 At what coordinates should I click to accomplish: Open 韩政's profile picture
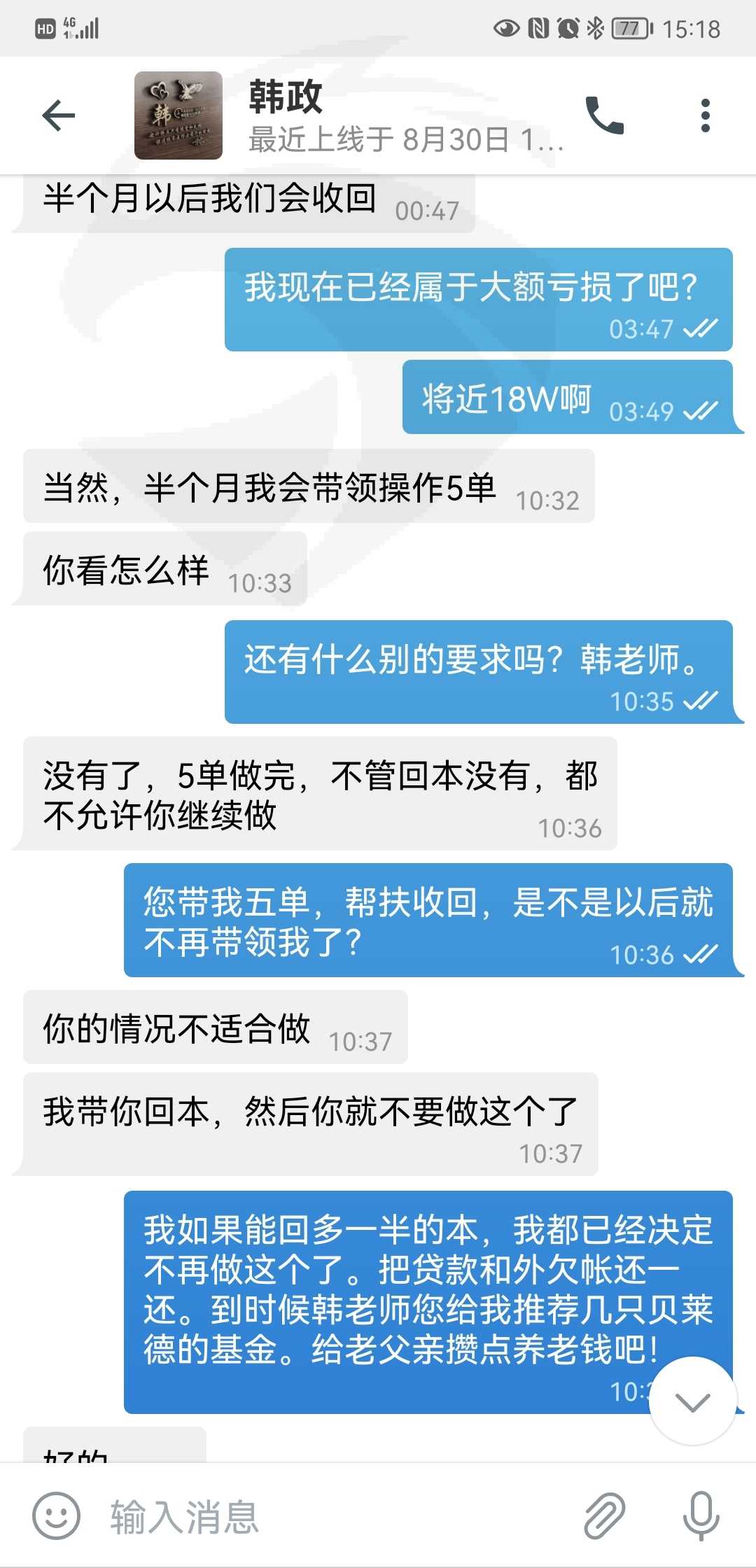coord(178,115)
